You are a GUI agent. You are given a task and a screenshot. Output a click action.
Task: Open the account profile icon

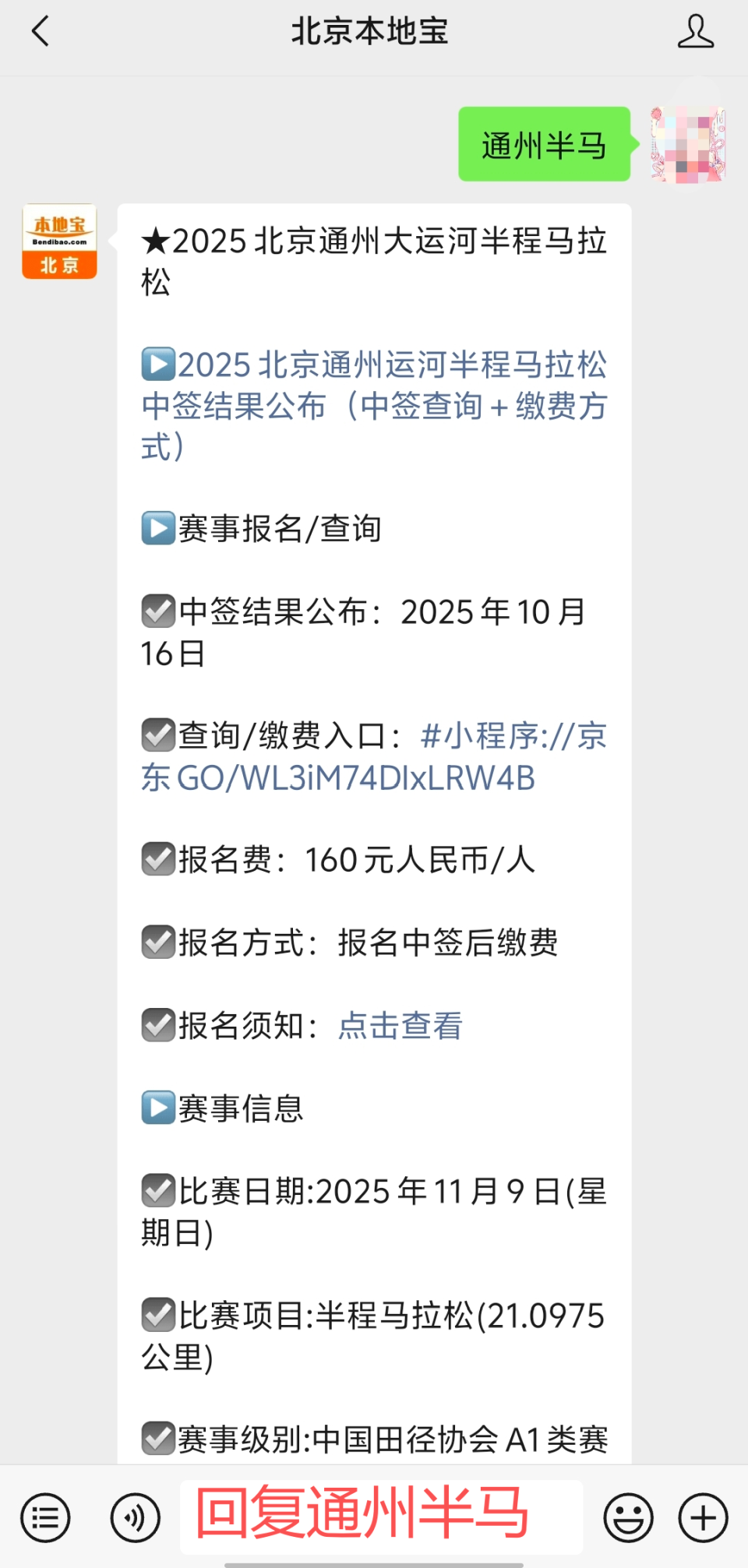[694, 32]
